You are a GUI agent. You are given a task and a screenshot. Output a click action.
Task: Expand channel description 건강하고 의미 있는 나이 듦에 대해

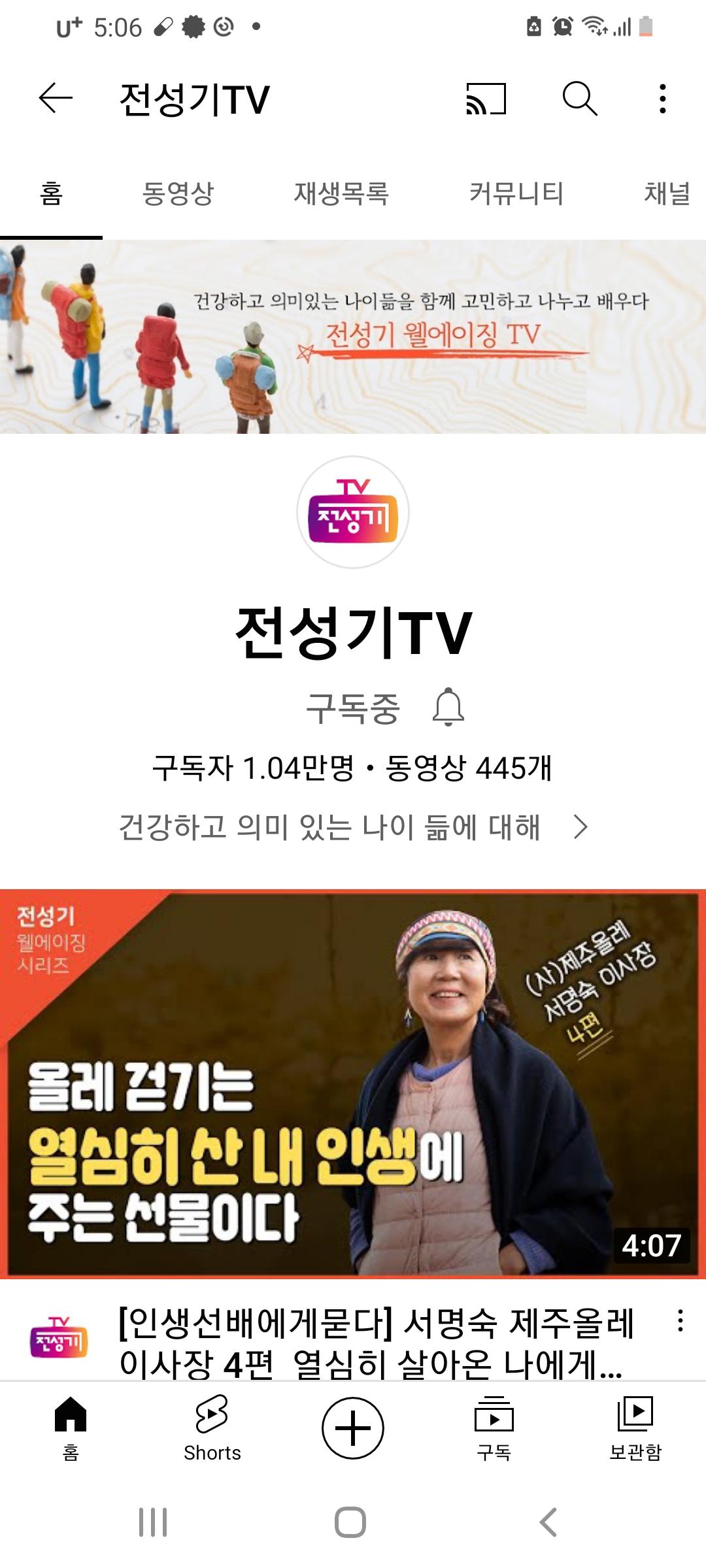(353, 827)
